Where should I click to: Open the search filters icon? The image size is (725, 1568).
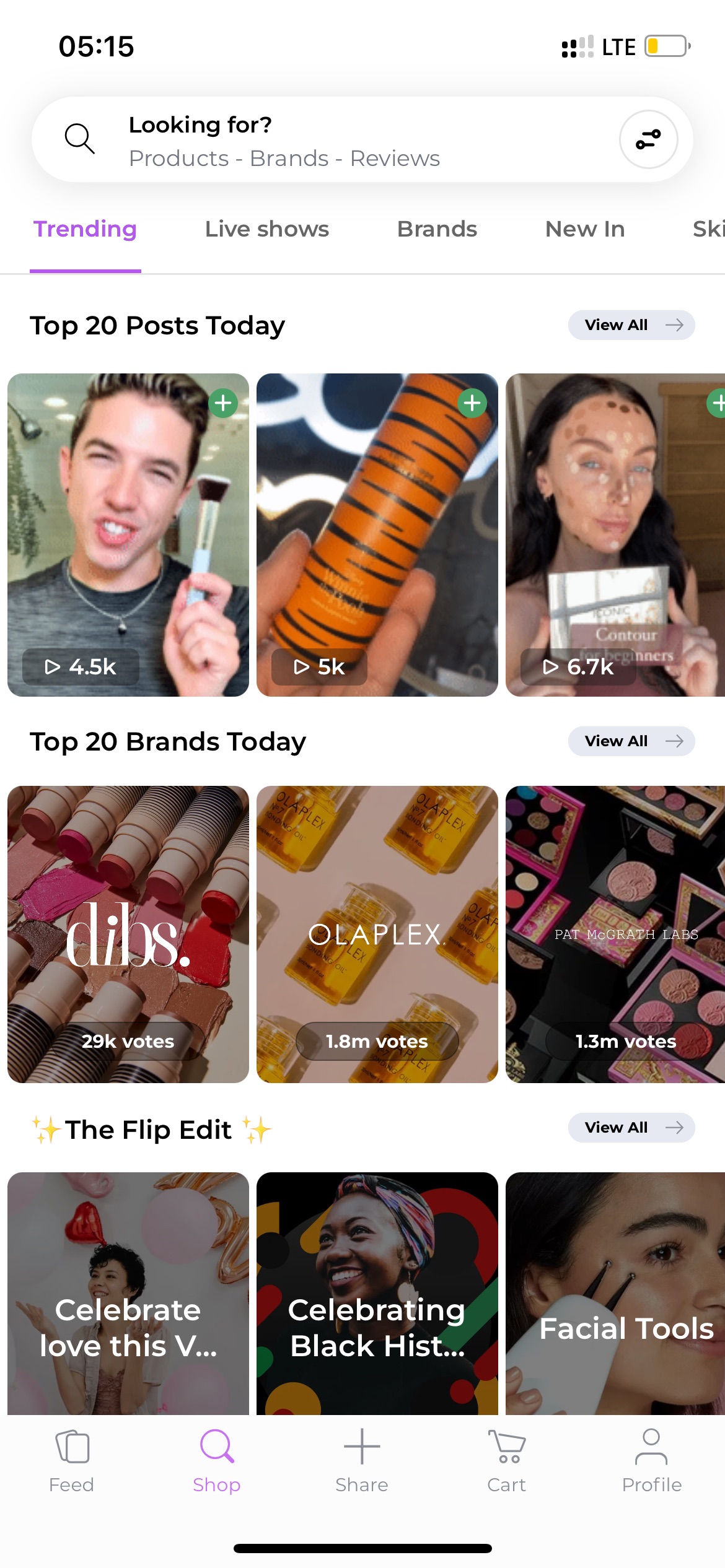click(648, 139)
